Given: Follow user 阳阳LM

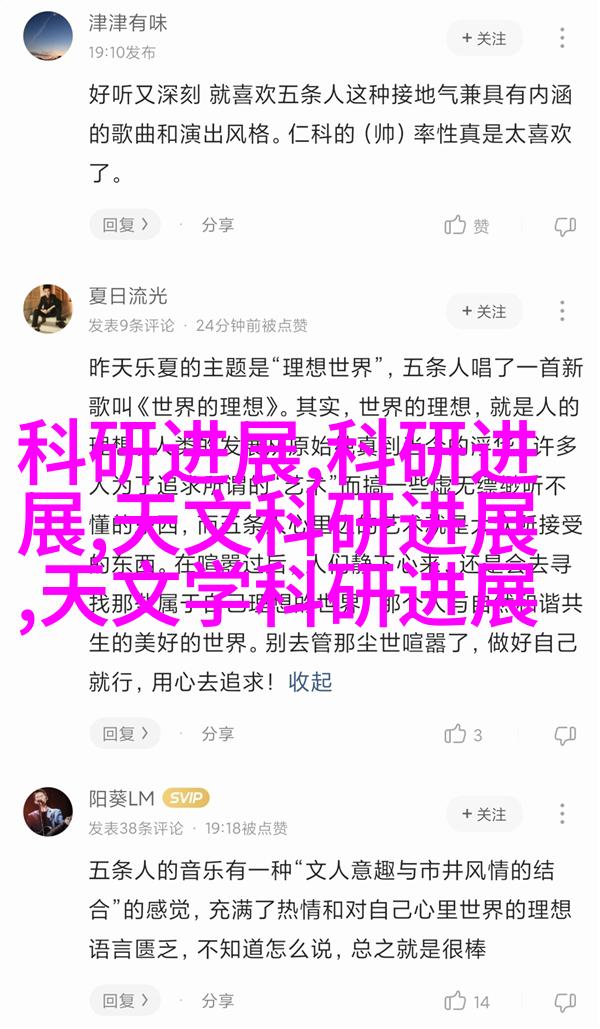Looking at the screenshot, I should (x=484, y=814).
